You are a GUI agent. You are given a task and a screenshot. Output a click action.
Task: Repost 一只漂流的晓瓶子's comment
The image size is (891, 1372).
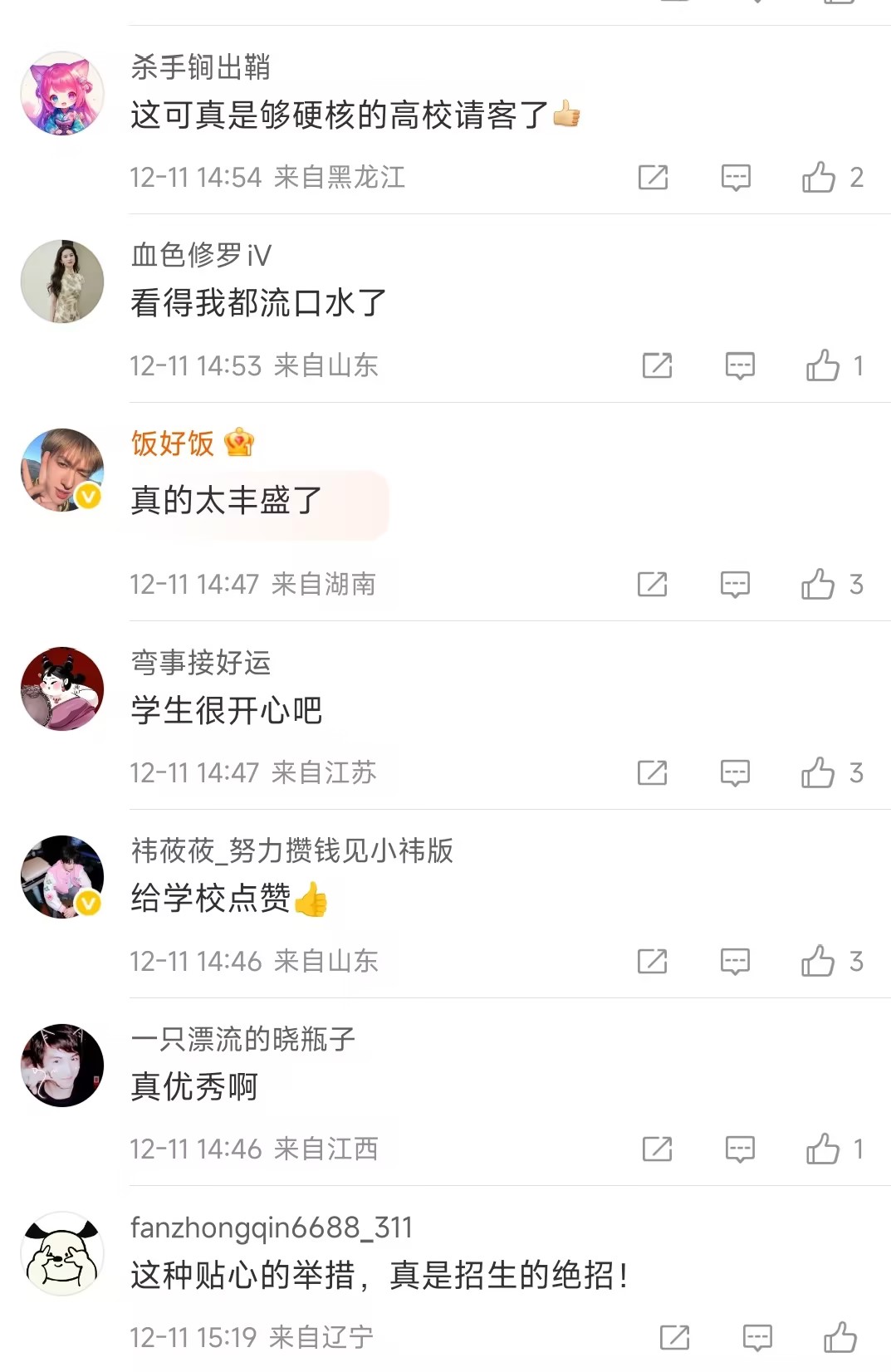(657, 1149)
